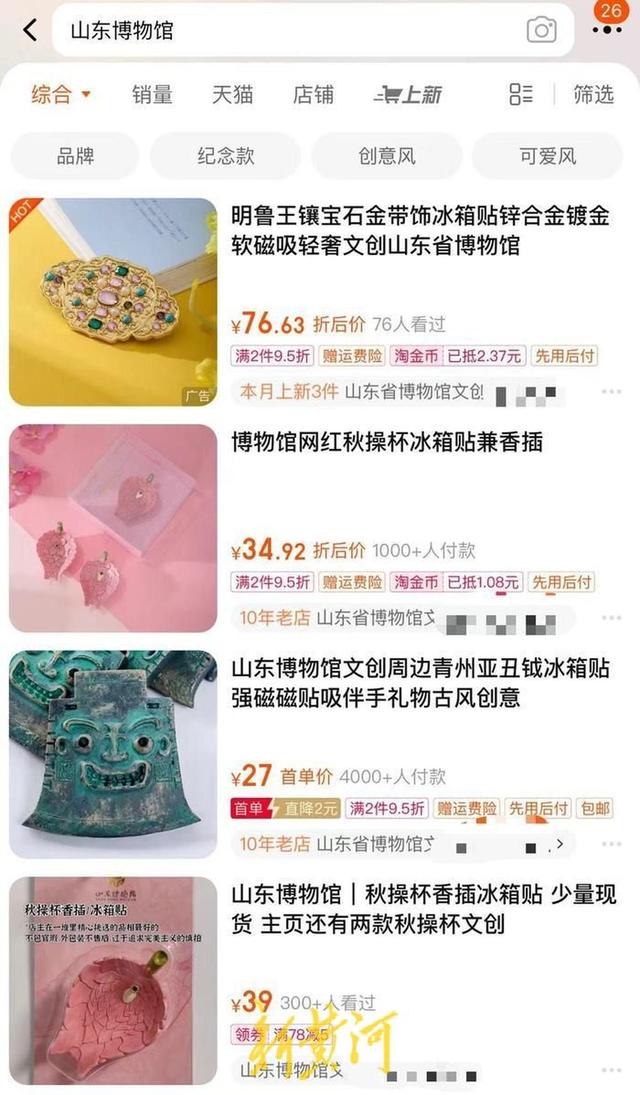This screenshot has height=1095, width=640.
Task: Open 博物馆网红秋操杯冰箱贴兼香插 product
Action: pos(387,441)
